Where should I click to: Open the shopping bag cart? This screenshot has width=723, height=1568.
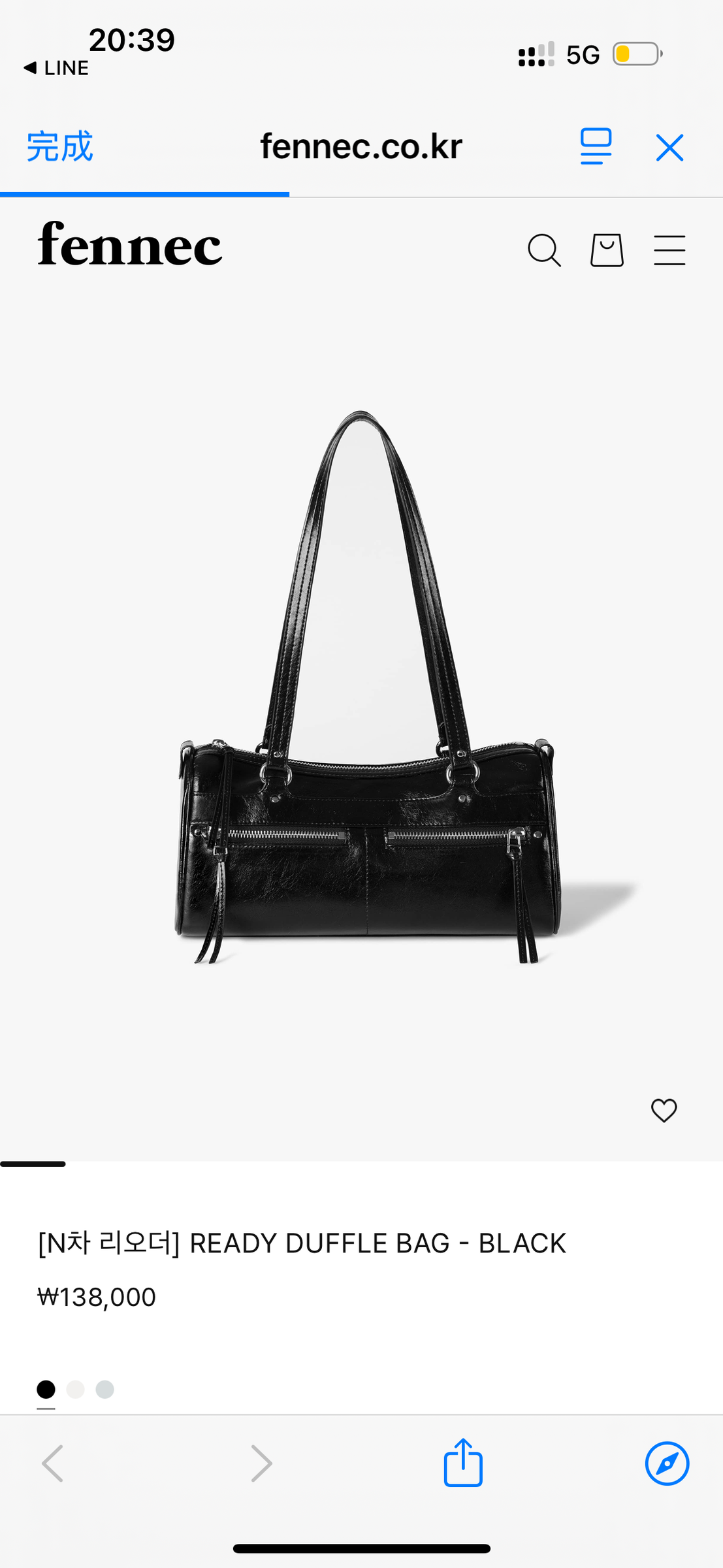coord(607,250)
